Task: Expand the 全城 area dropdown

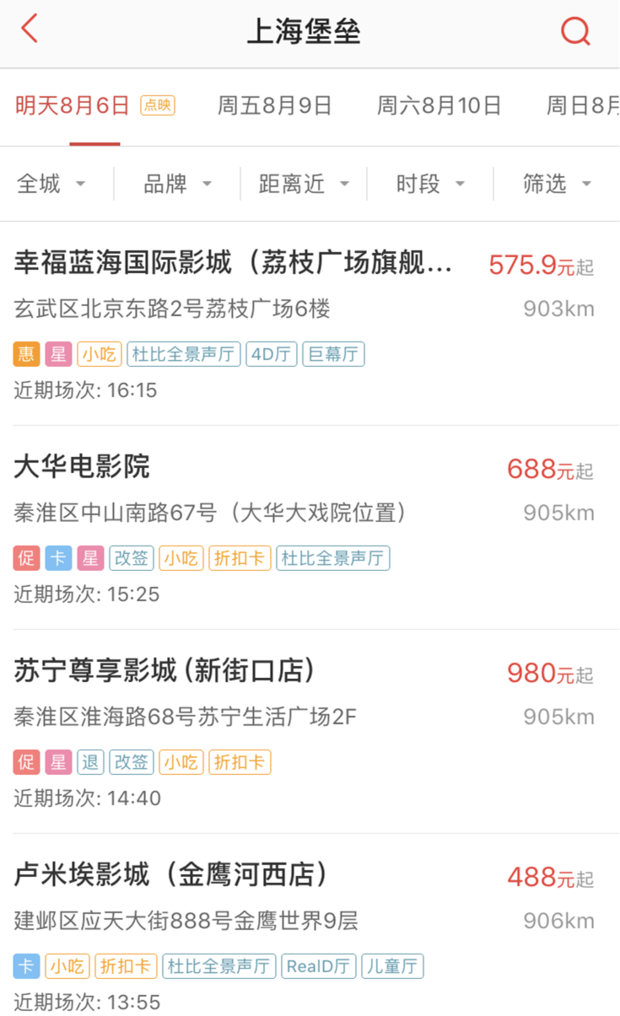Action: point(51,184)
